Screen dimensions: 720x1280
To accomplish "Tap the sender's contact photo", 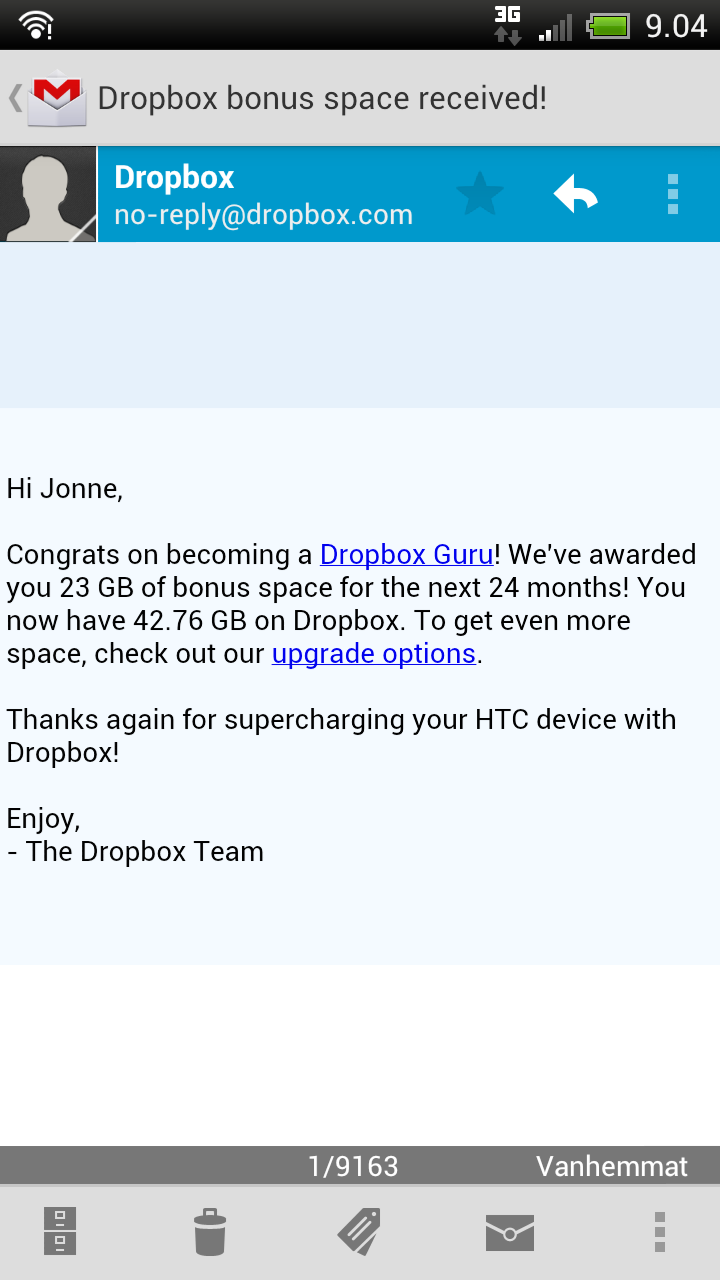I will click(x=48, y=194).
